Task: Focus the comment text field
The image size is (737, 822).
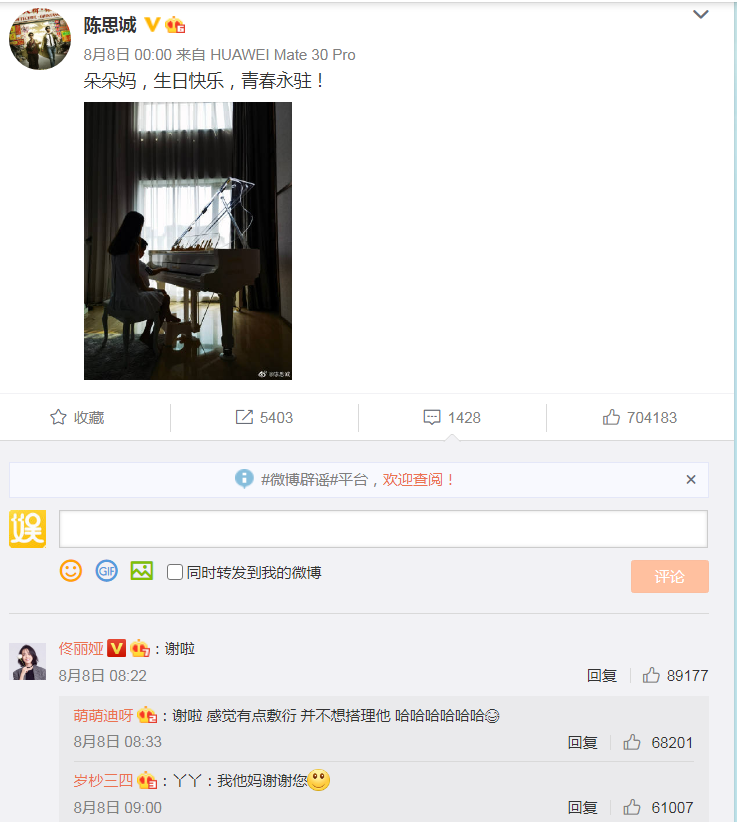Action: [x=383, y=529]
